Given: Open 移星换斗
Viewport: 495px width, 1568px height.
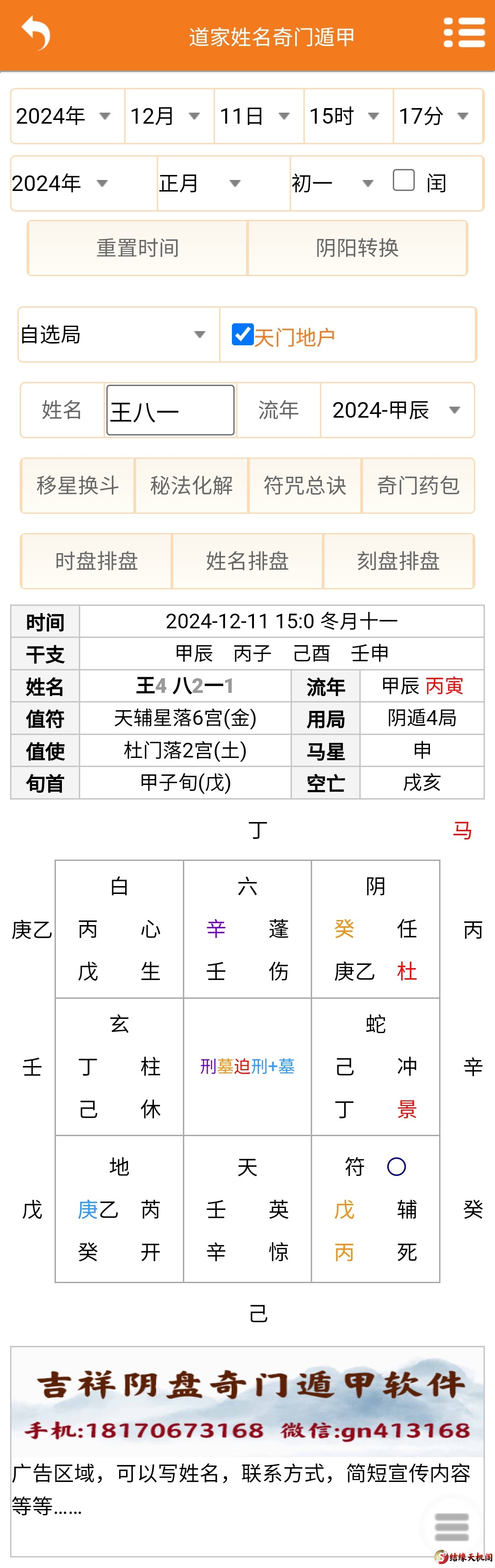Looking at the screenshot, I should 77,486.
